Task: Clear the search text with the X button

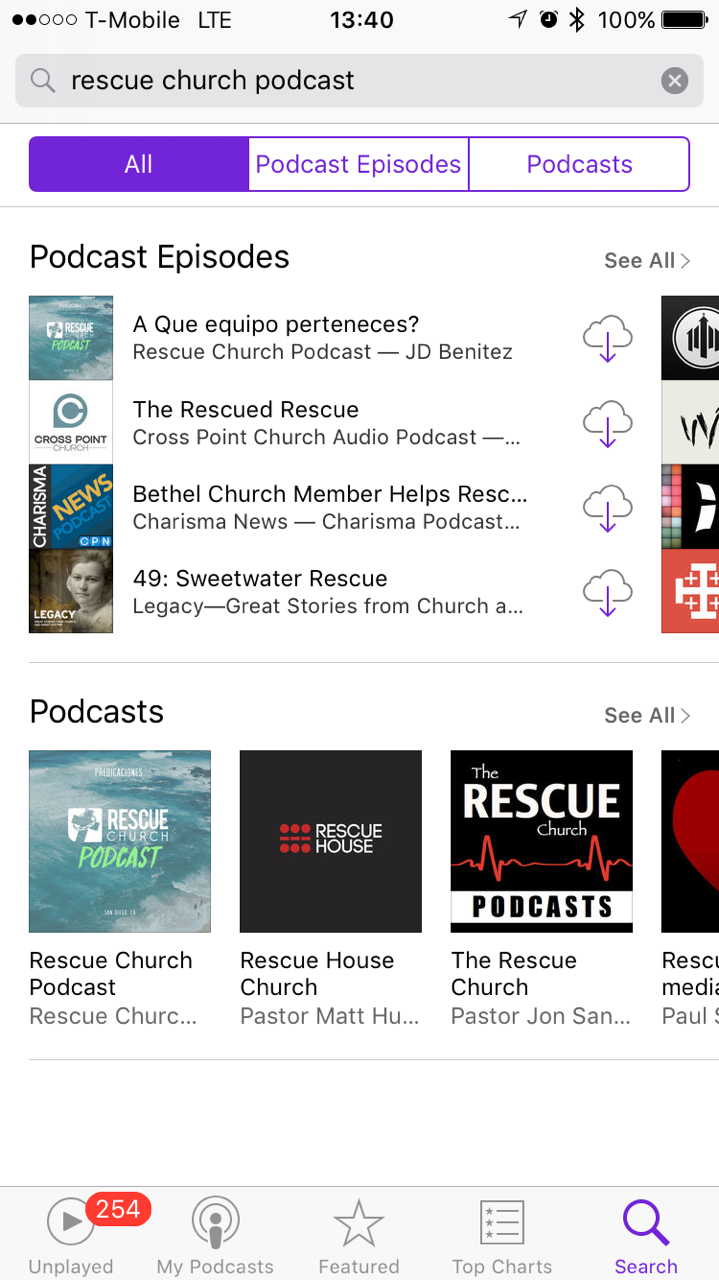Action: click(675, 81)
